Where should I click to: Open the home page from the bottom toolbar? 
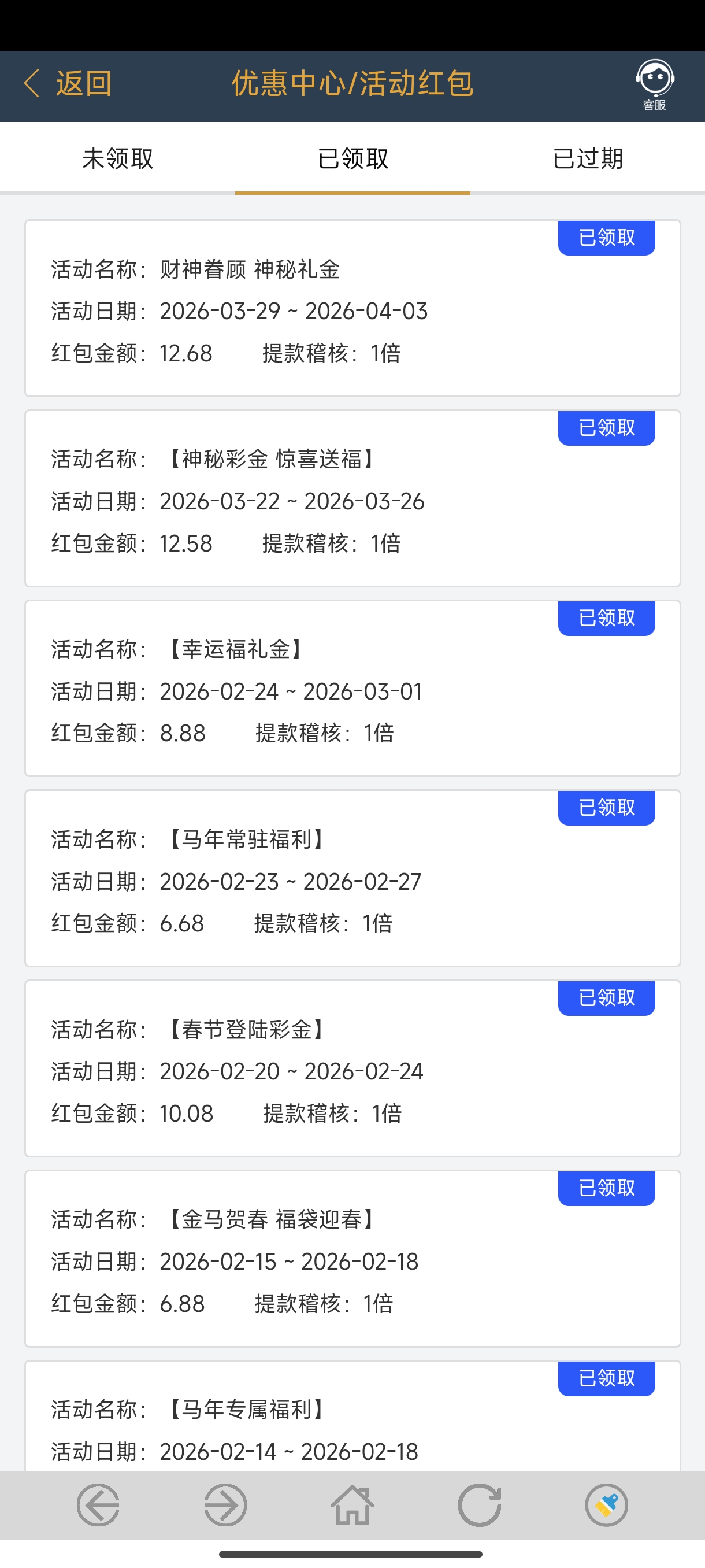pos(352,1505)
